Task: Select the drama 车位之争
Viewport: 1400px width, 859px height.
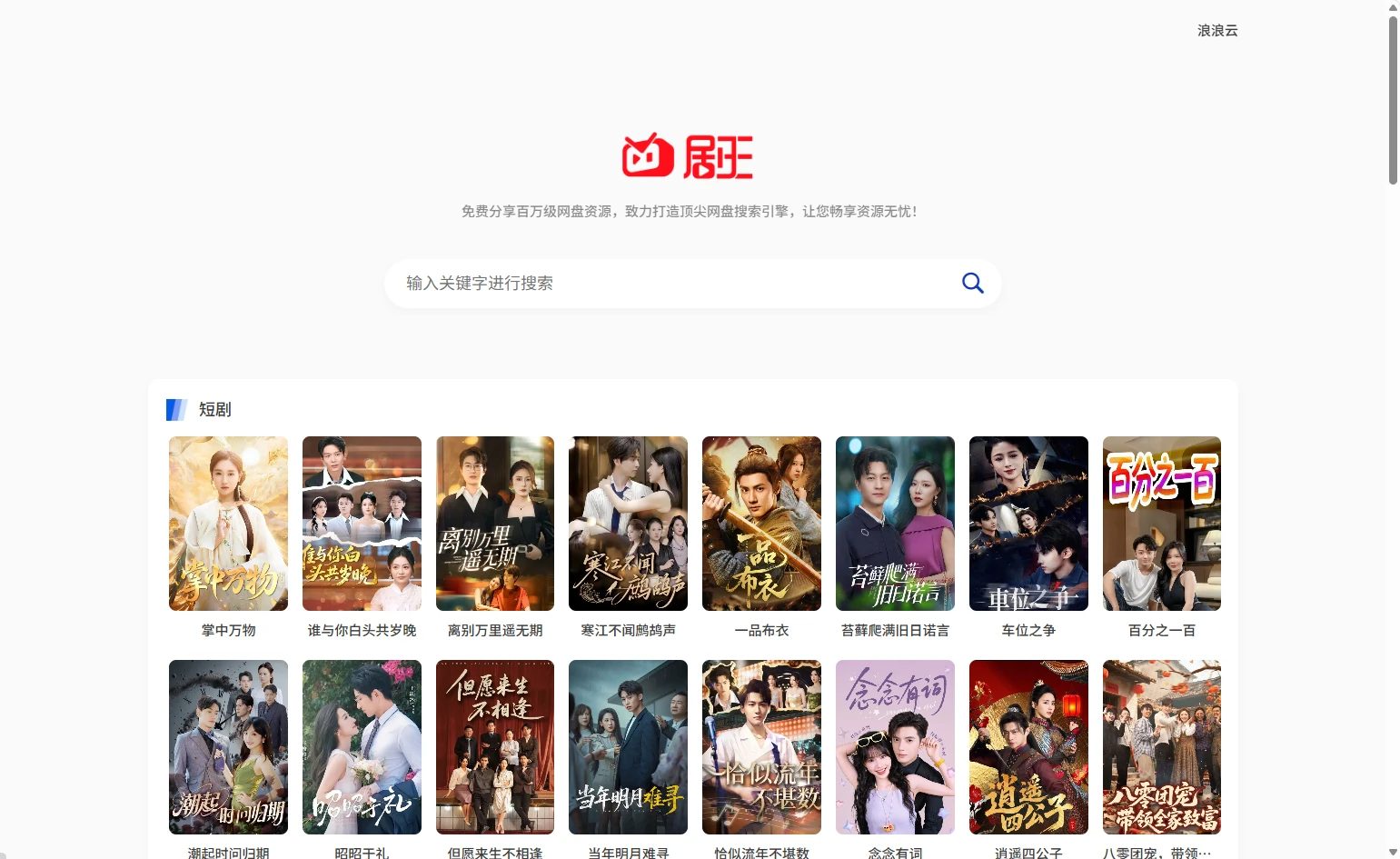Action: tap(1028, 524)
